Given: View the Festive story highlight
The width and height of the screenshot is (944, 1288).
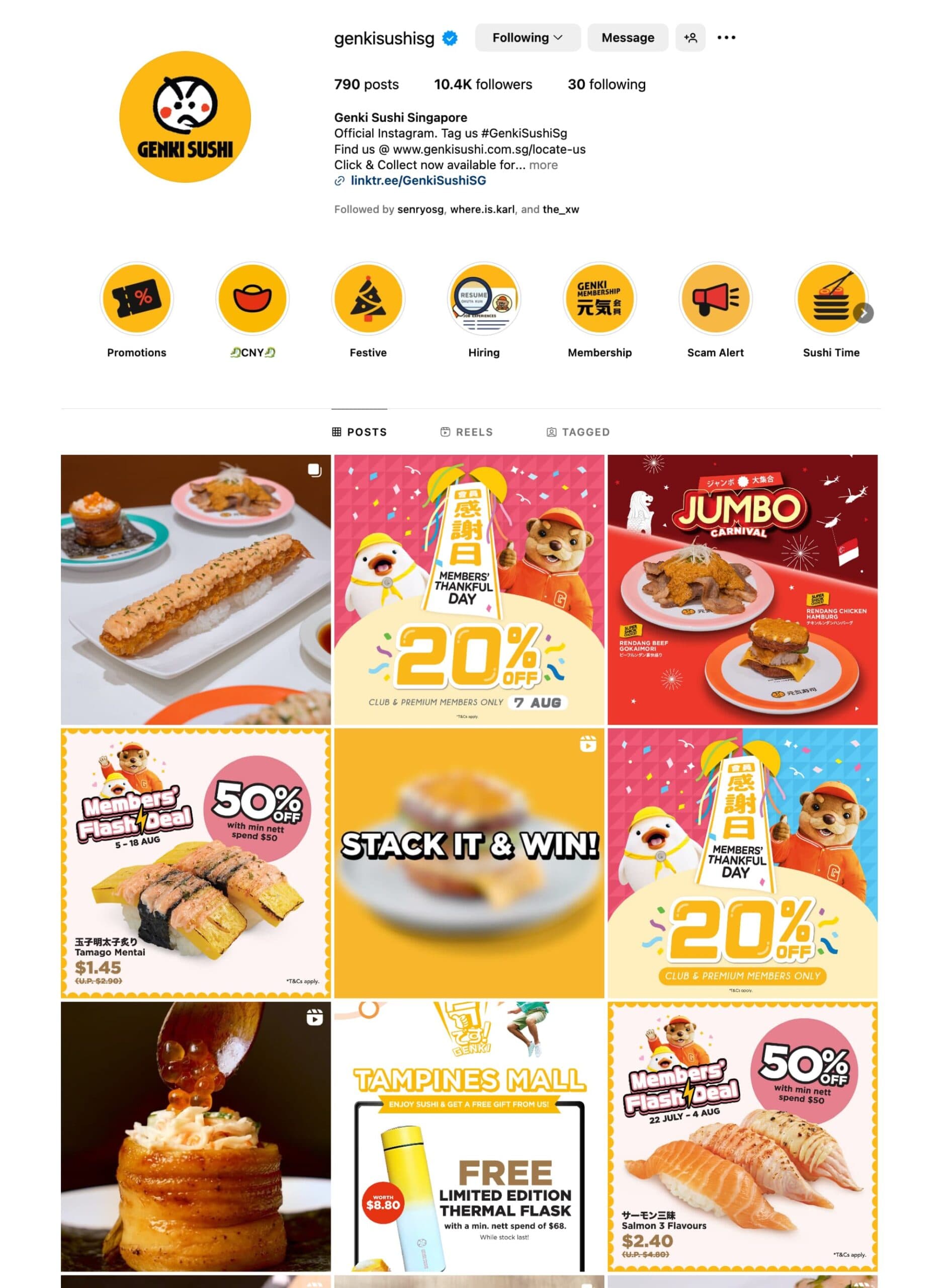Looking at the screenshot, I should pos(368,299).
